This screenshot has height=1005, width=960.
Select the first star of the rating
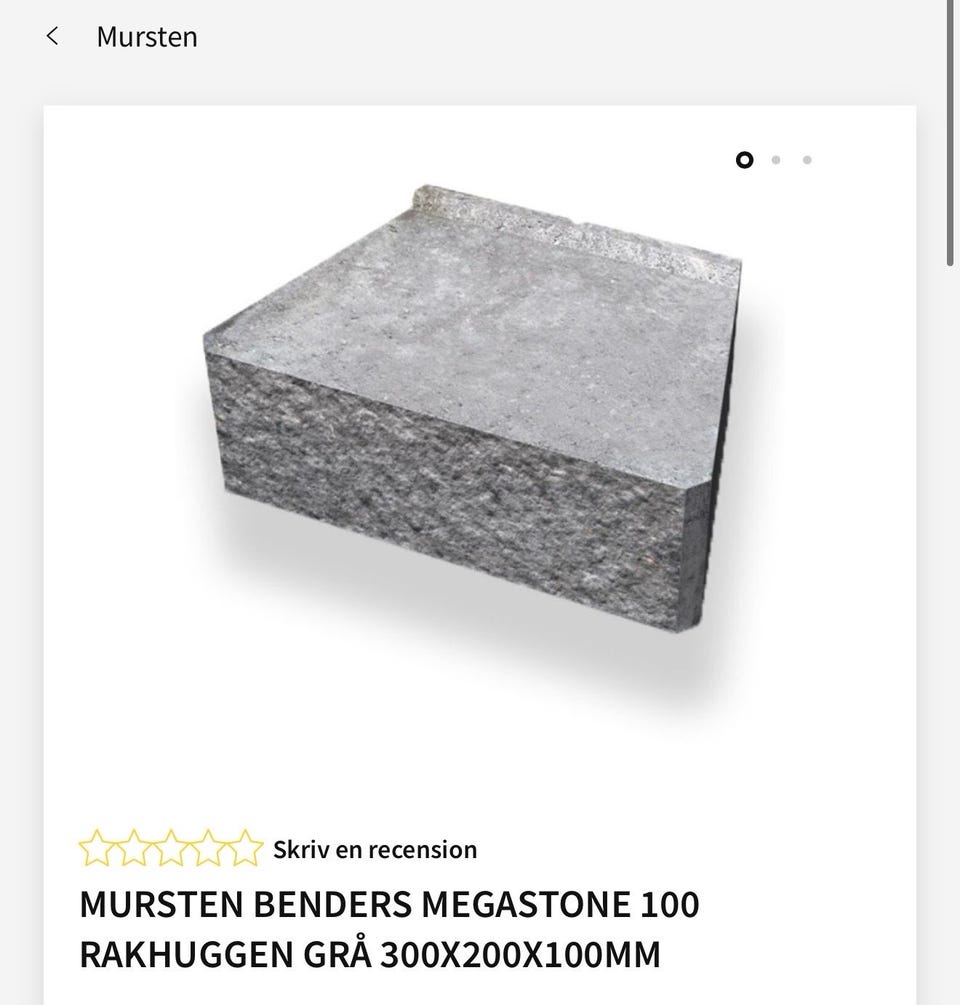tap(98, 847)
